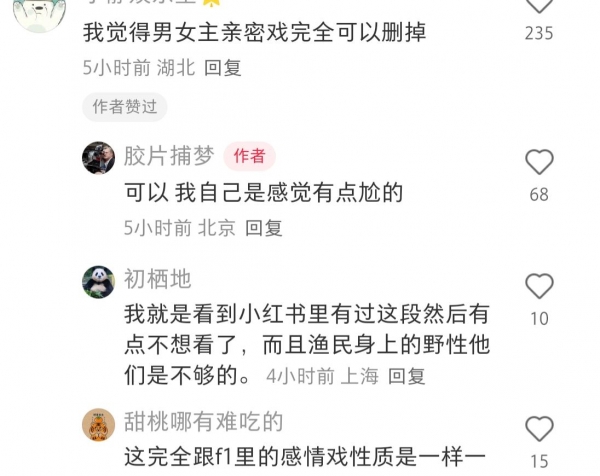The height and width of the screenshot is (476, 600).
Task: Reply to the 湖北 comment
Action: coord(222,69)
